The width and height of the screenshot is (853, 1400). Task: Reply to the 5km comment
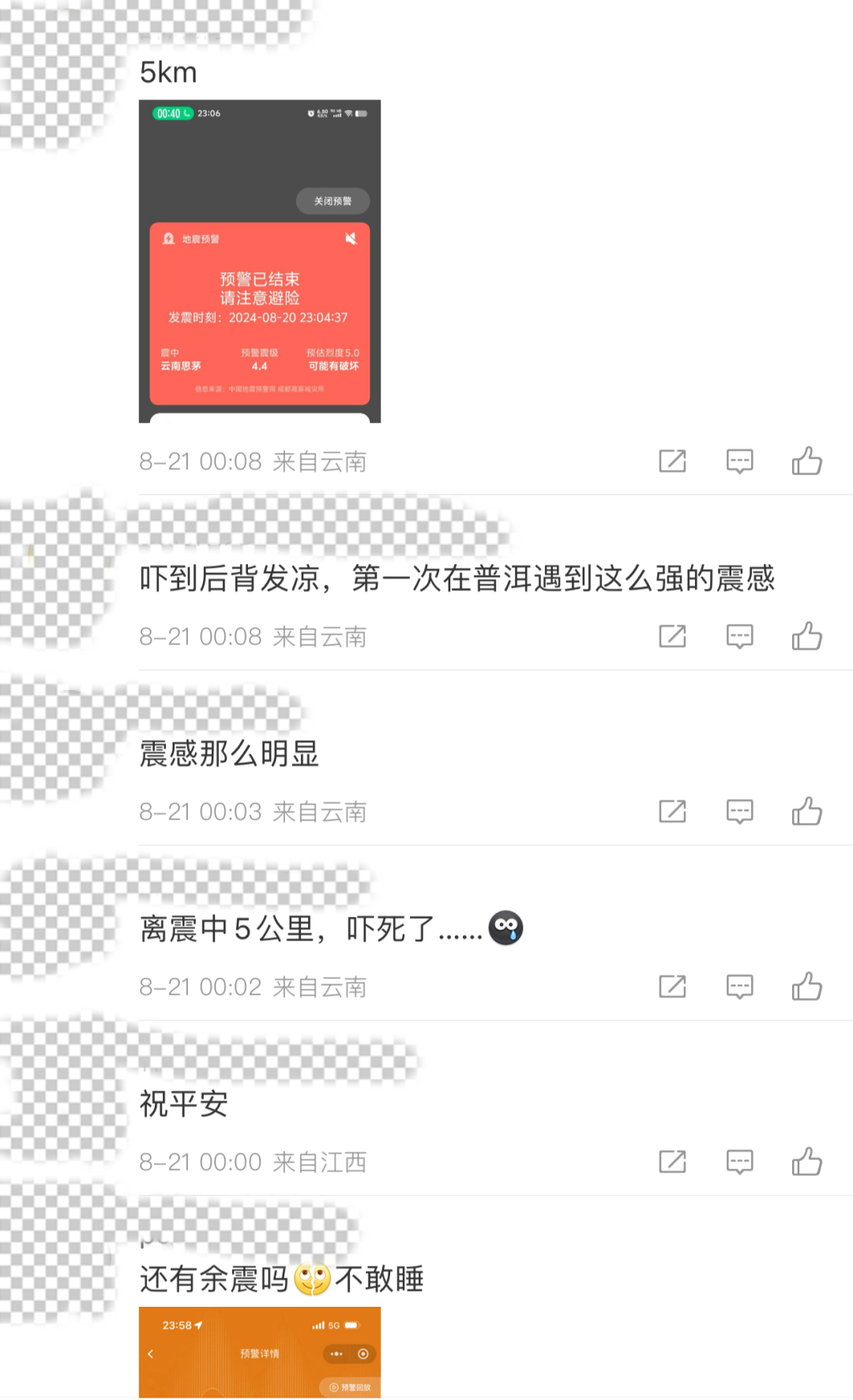point(739,460)
